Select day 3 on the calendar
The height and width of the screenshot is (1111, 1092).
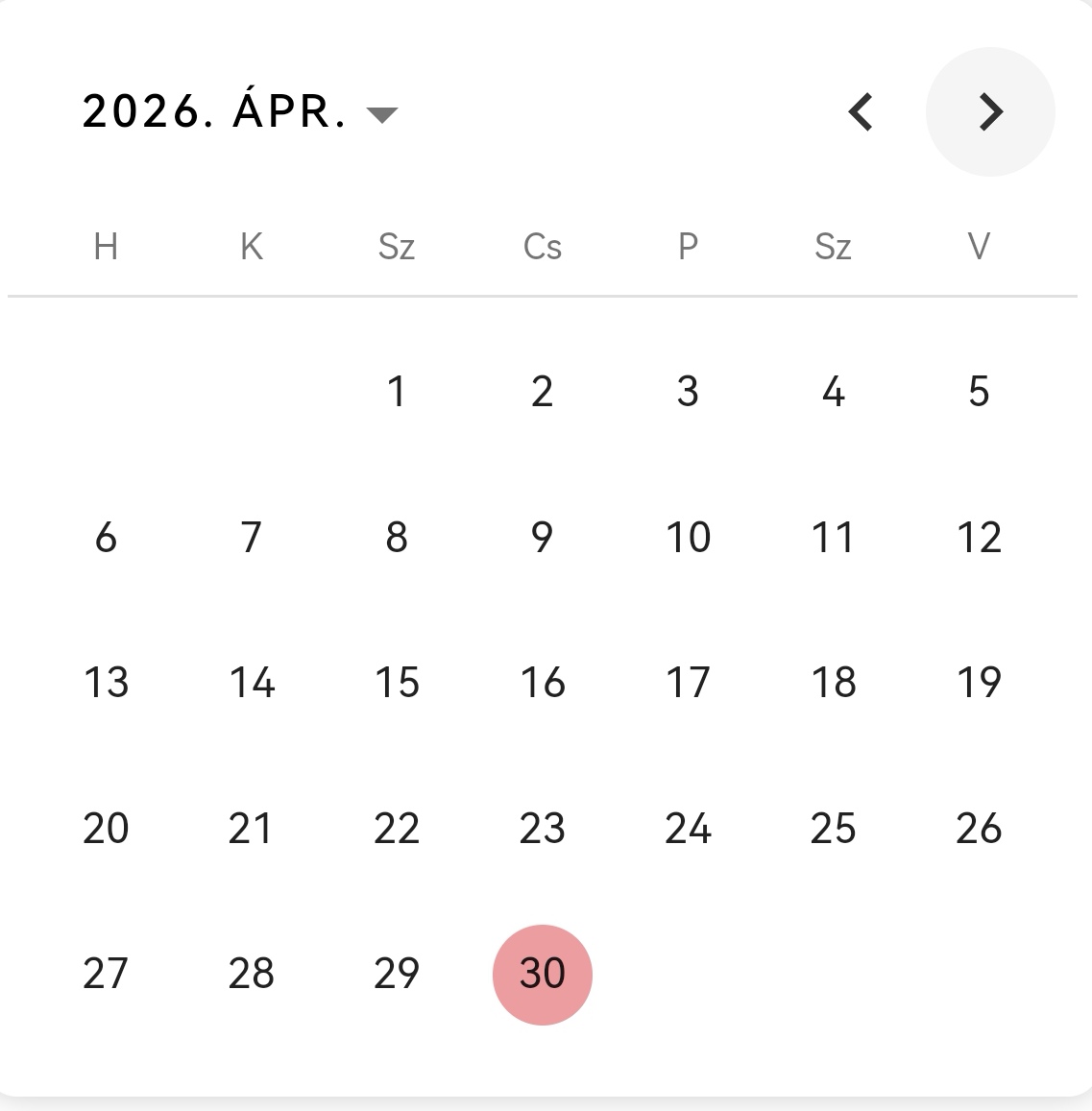[x=688, y=392]
